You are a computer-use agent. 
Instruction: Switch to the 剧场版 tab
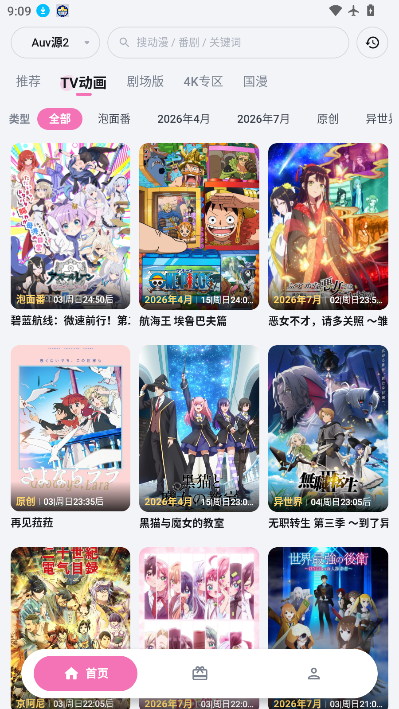(145, 81)
